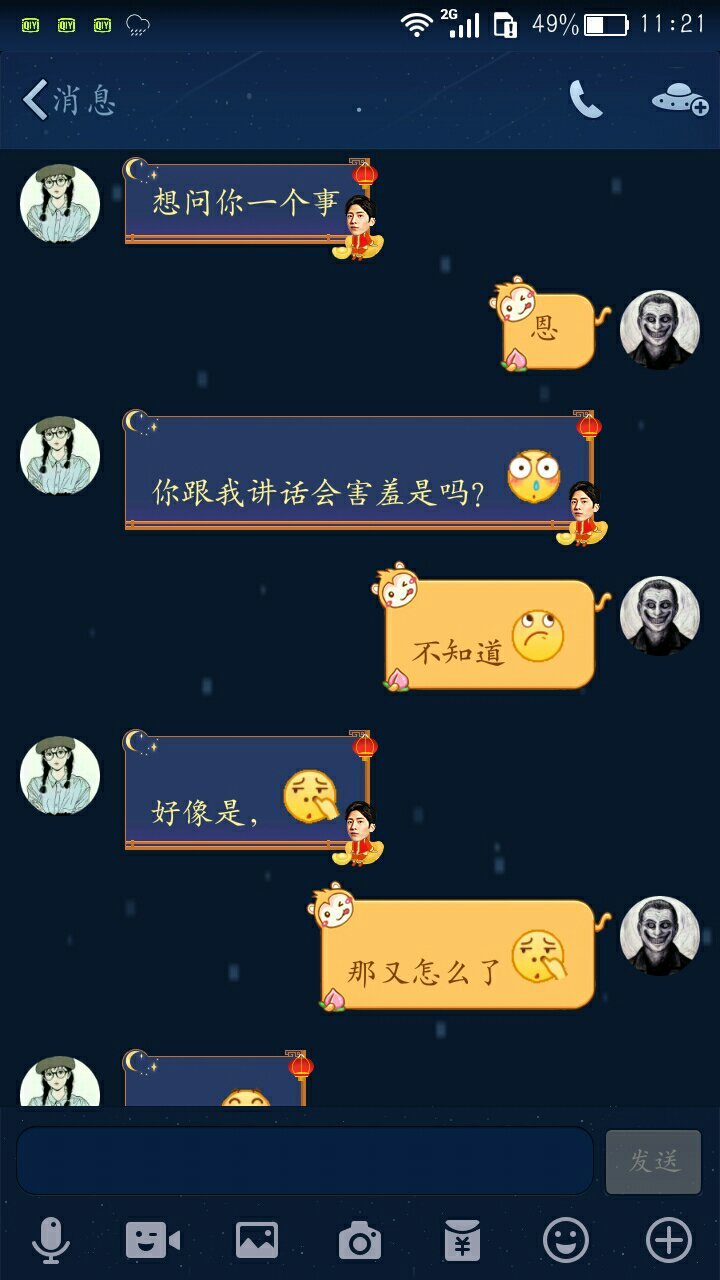This screenshot has height=1280, width=720.
Task: Open chat settings UFO icon
Action: click(x=680, y=100)
